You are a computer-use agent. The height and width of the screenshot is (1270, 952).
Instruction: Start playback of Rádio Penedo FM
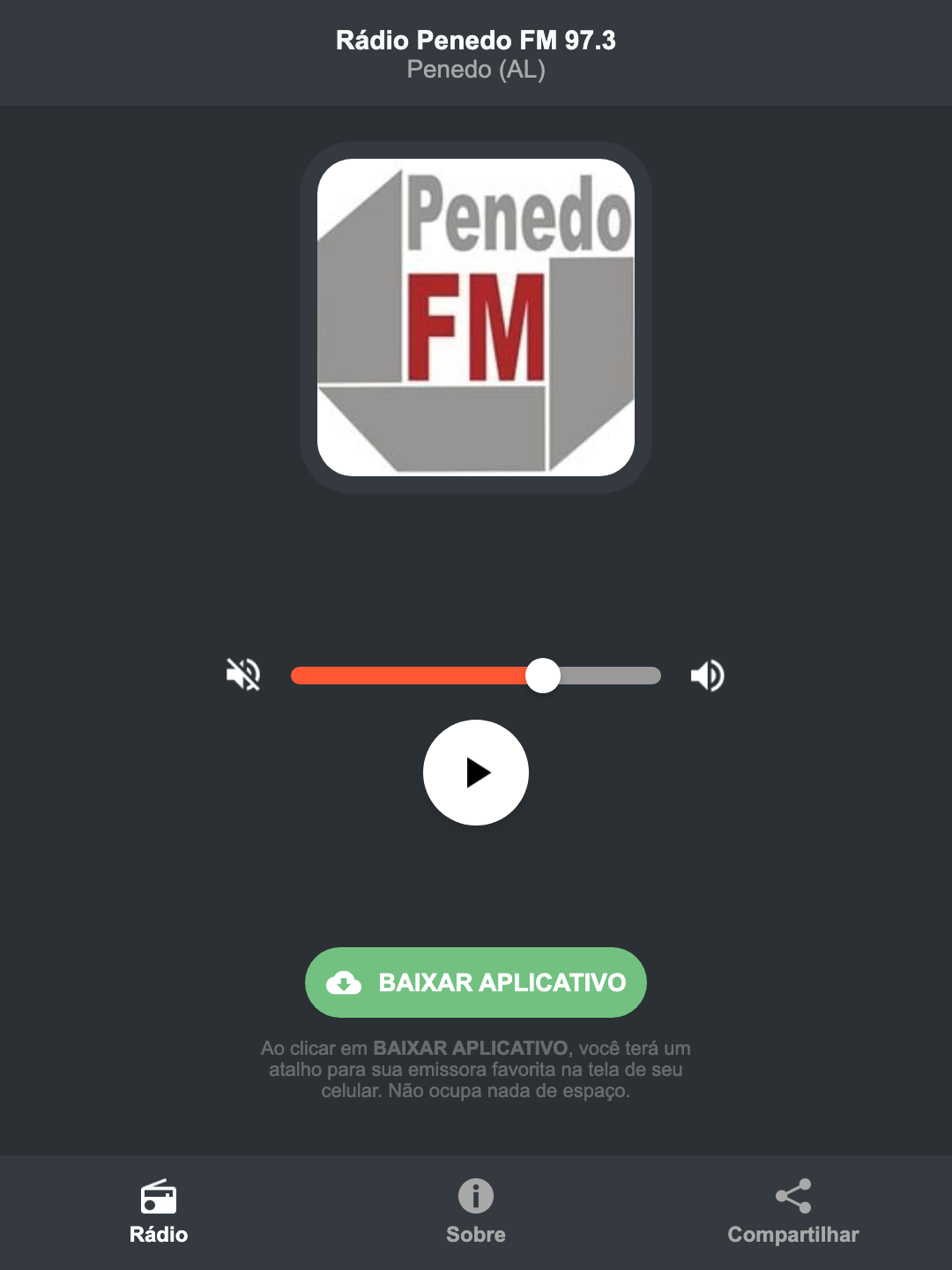476,773
